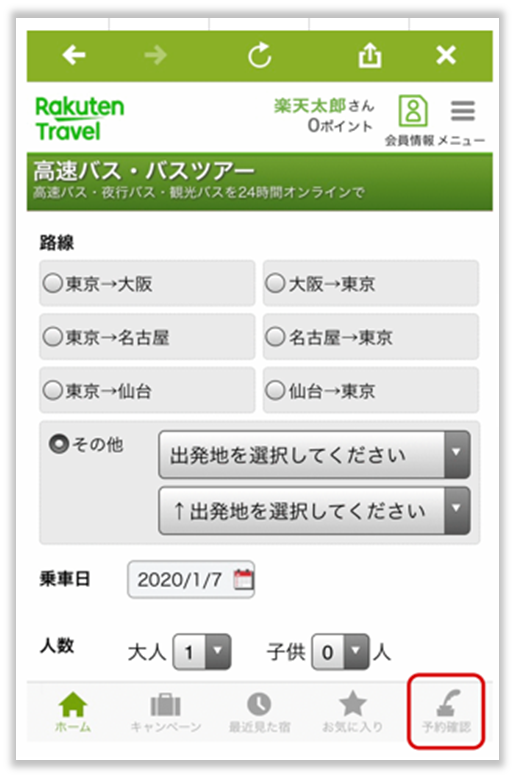Open the メニュー hamburger menu
This screenshot has width=515, height=778.
click(x=462, y=121)
